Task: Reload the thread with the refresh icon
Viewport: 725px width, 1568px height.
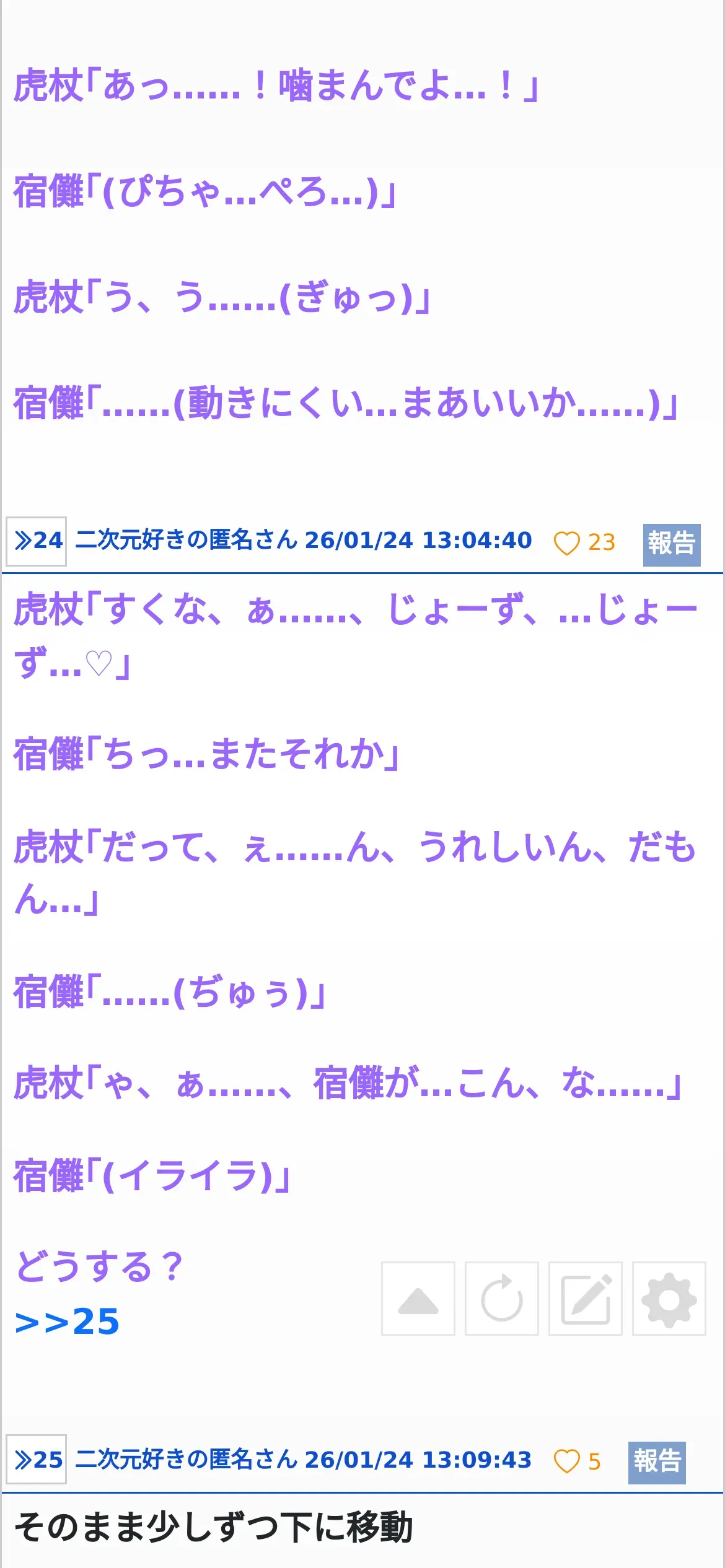Action: pyautogui.click(x=502, y=1299)
